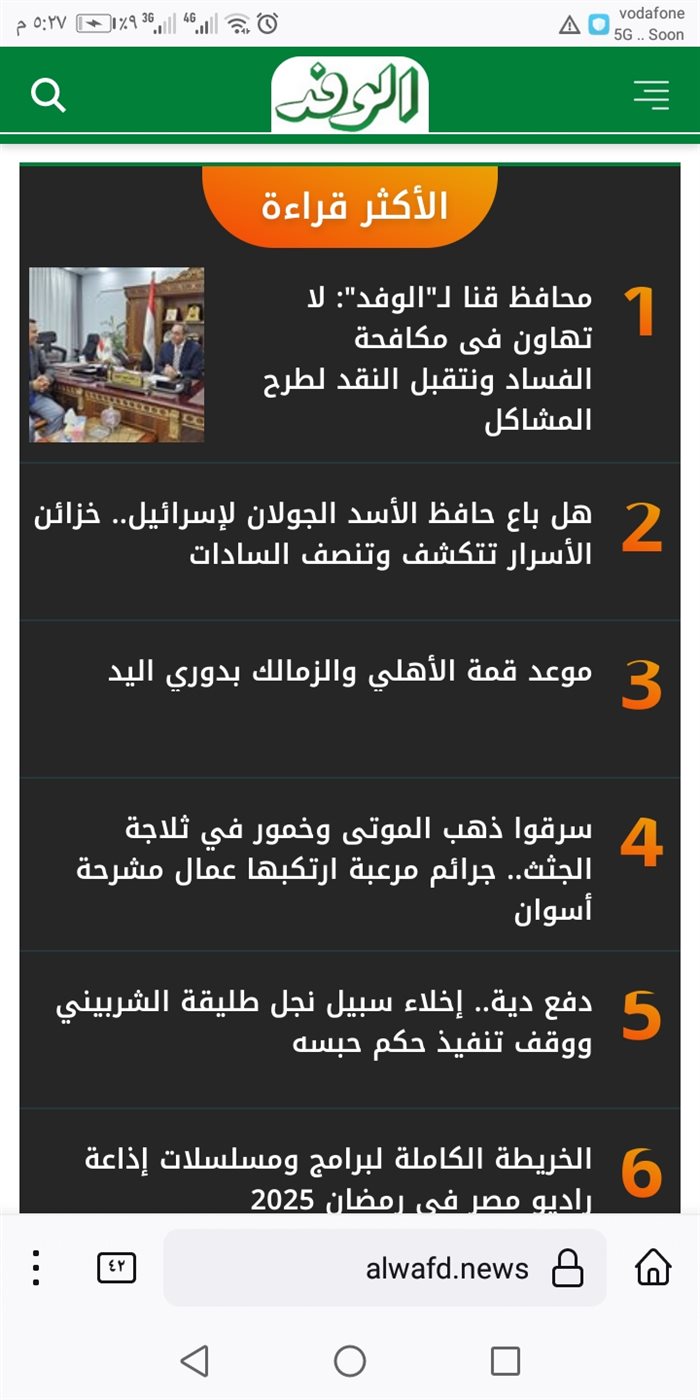Read the Taleeqa El-Sherbiny's son release article
This screenshot has width=700, height=1400.
(x=324, y=1023)
